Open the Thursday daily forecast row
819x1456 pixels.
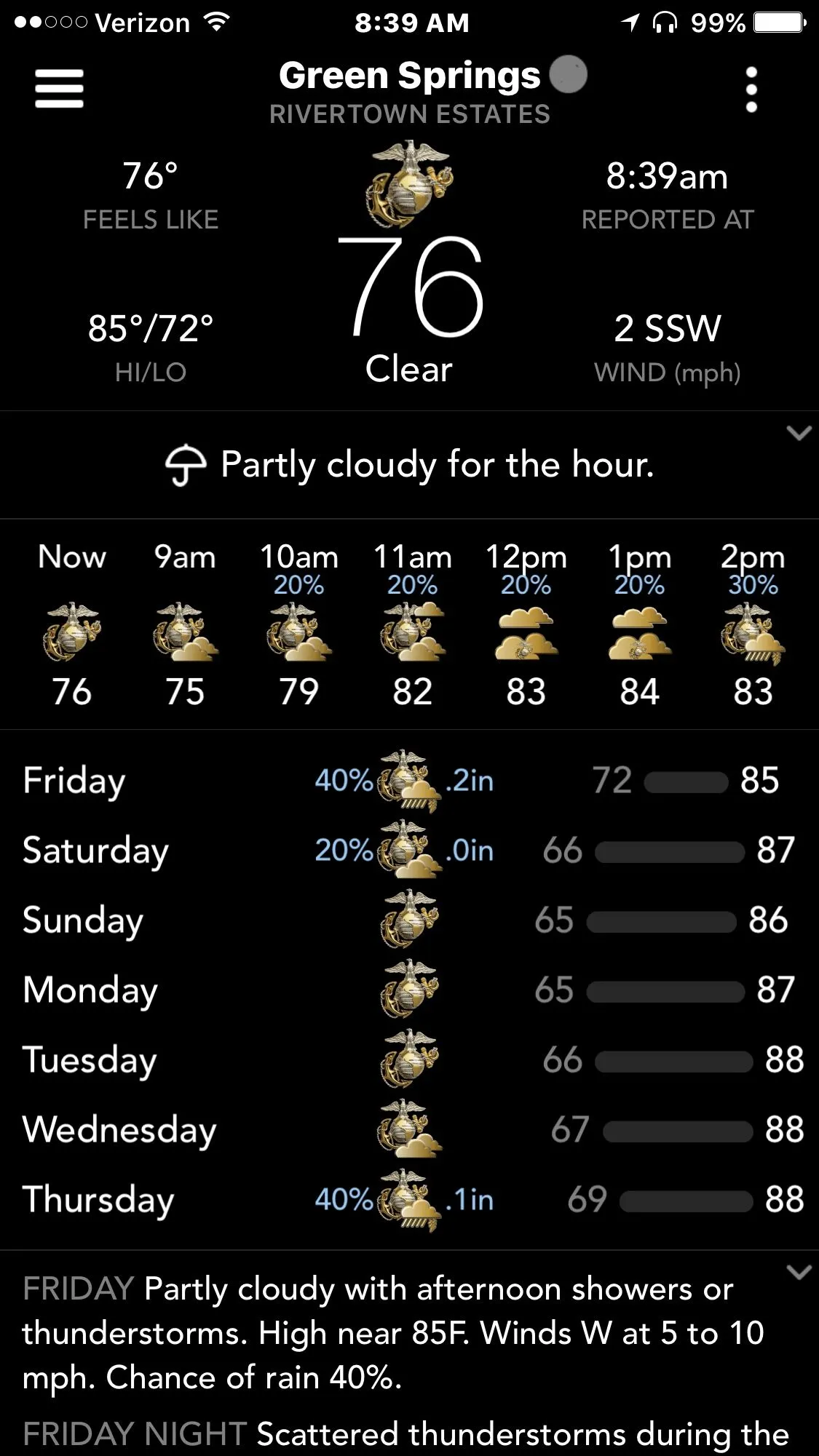click(x=409, y=1200)
